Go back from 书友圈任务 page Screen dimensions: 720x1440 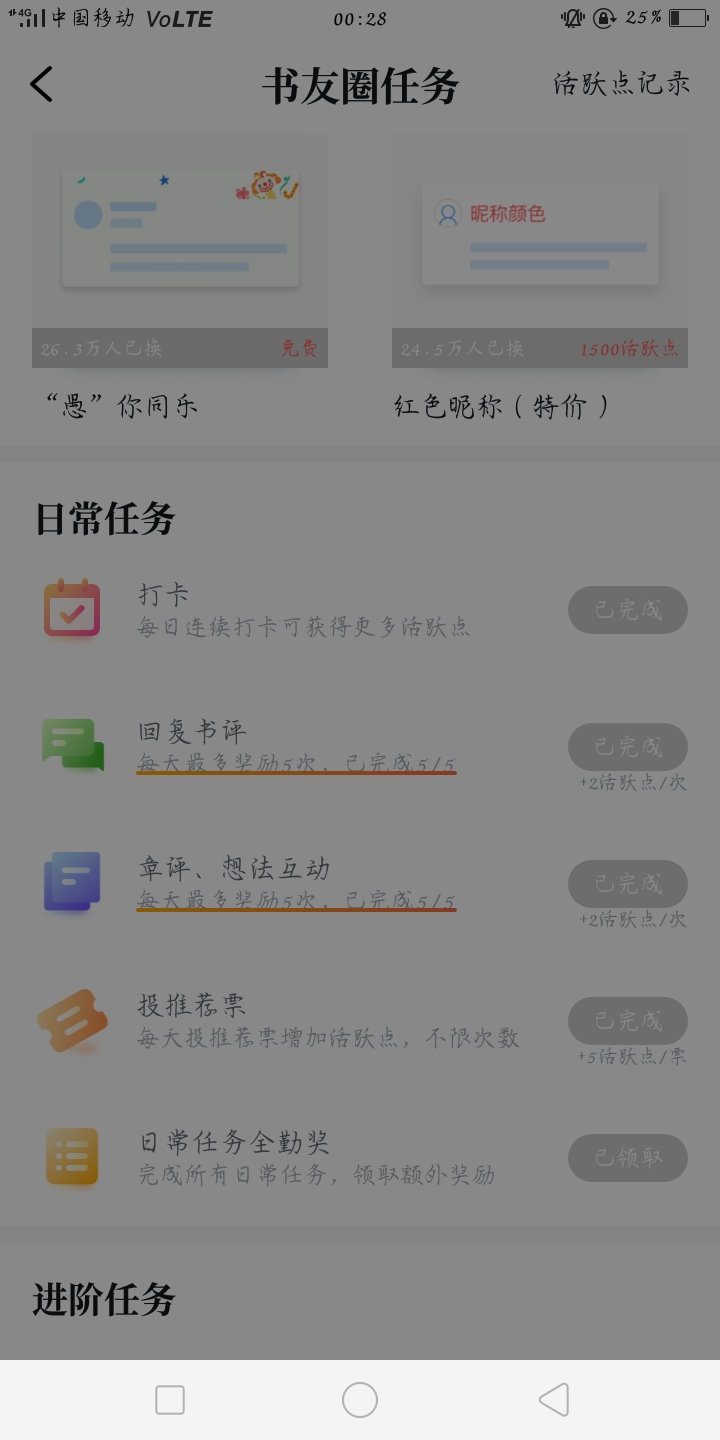[x=42, y=85]
